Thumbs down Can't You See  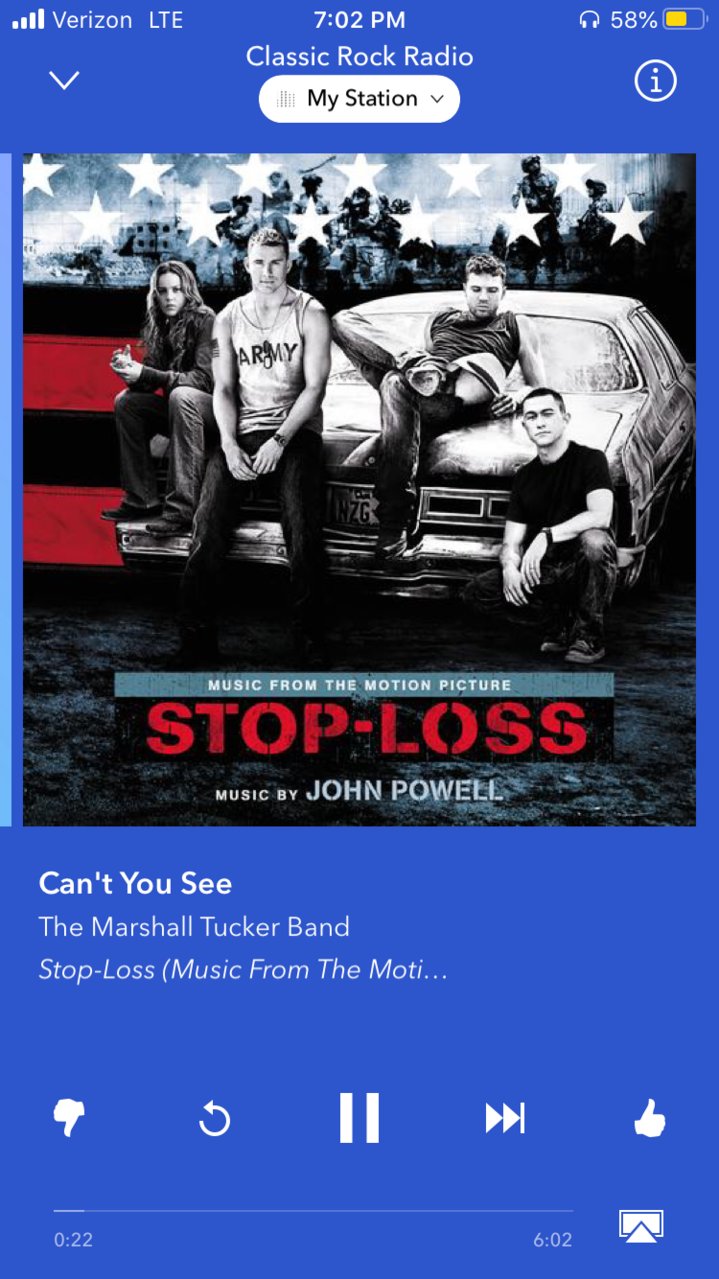(x=68, y=1118)
